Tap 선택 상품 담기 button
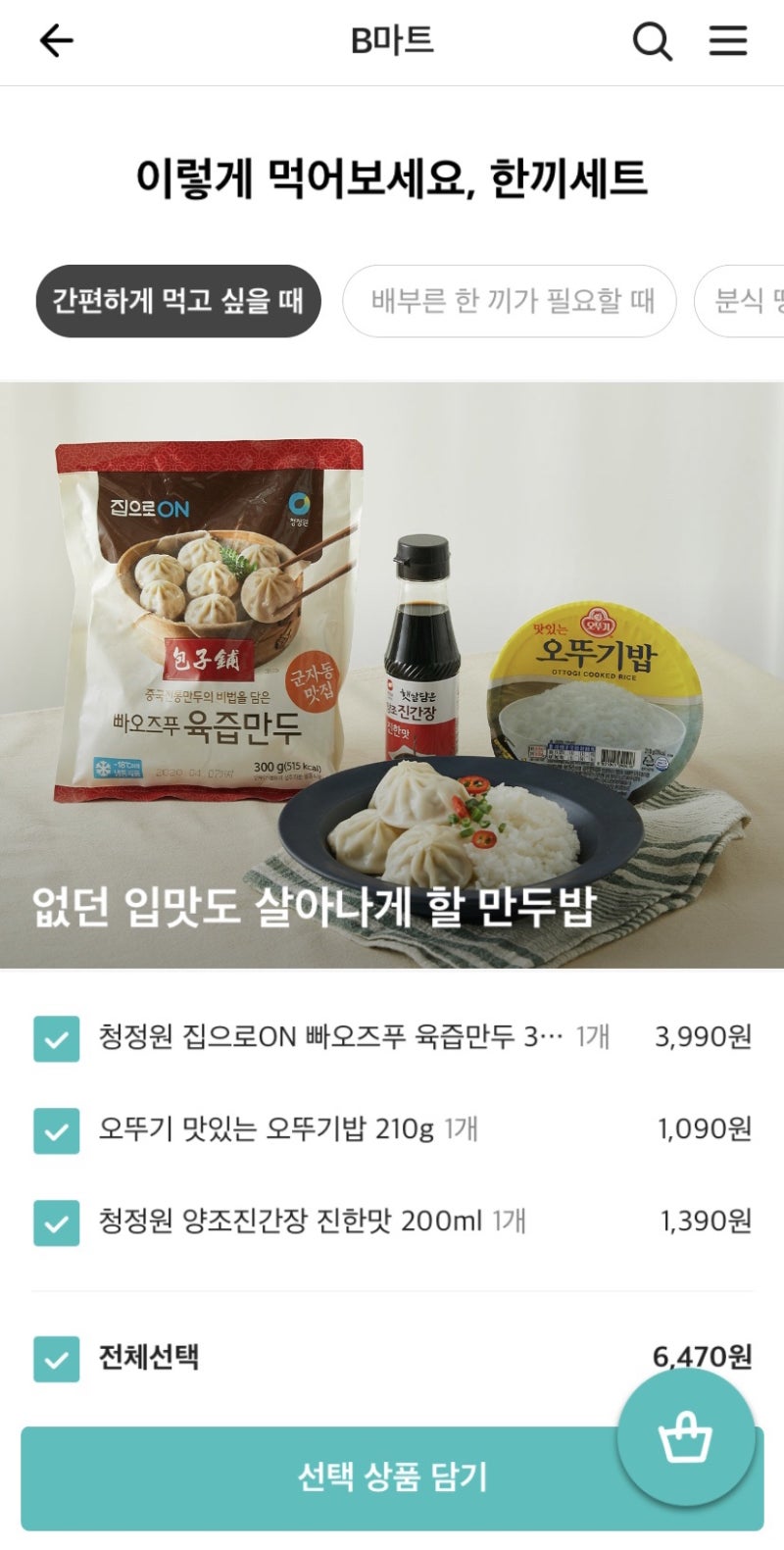The width and height of the screenshot is (784, 1550). tap(392, 1477)
